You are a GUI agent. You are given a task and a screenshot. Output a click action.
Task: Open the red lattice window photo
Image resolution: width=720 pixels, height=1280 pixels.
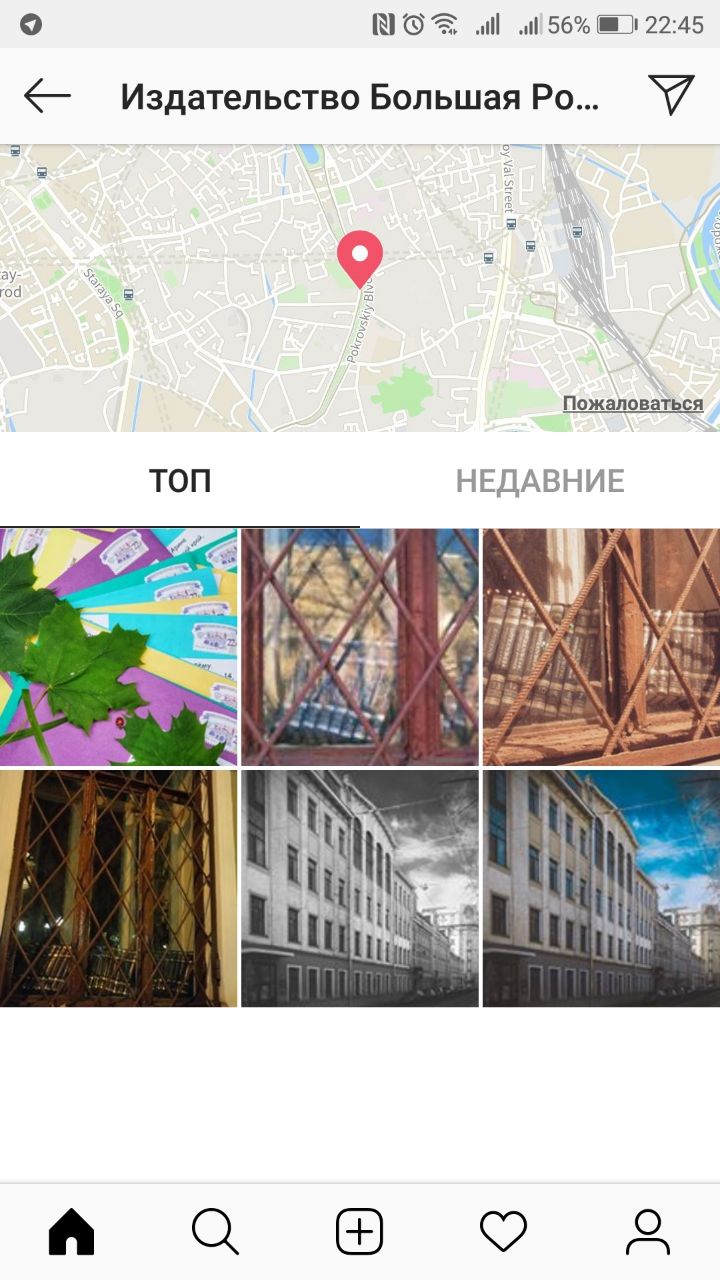[x=360, y=647]
